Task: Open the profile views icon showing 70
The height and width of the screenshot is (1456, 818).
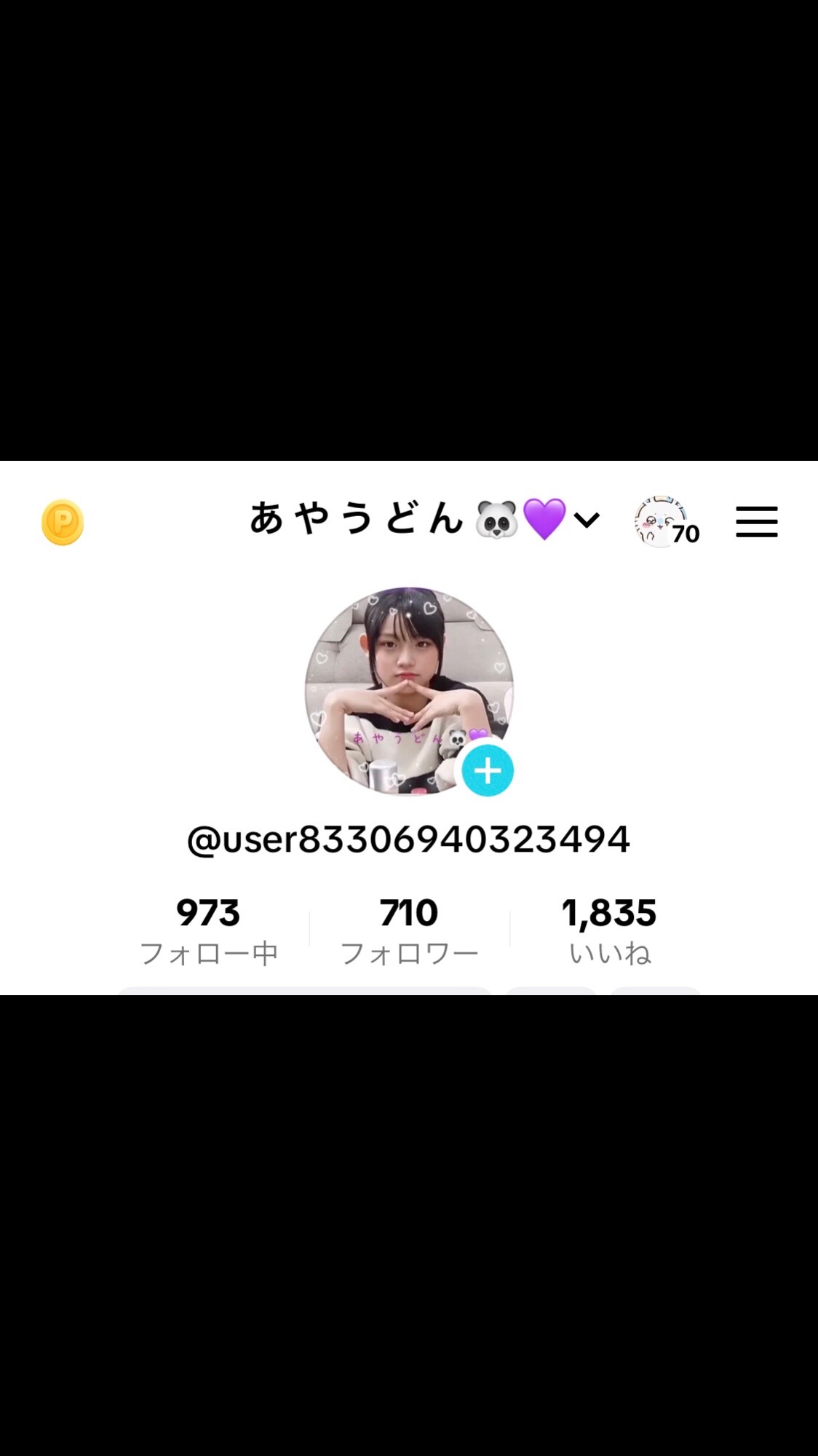Action: tap(665, 522)
